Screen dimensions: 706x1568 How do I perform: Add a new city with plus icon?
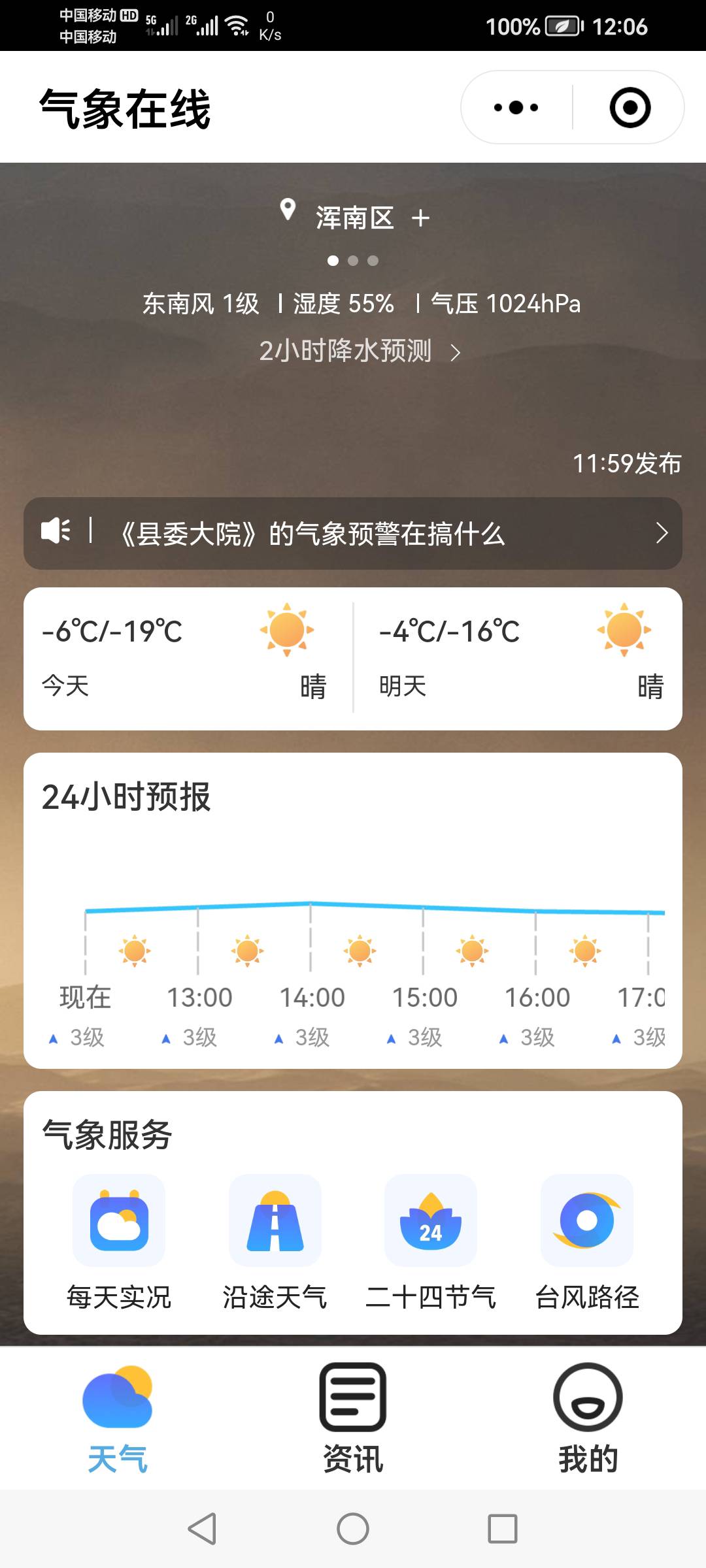tap(420, 218)
